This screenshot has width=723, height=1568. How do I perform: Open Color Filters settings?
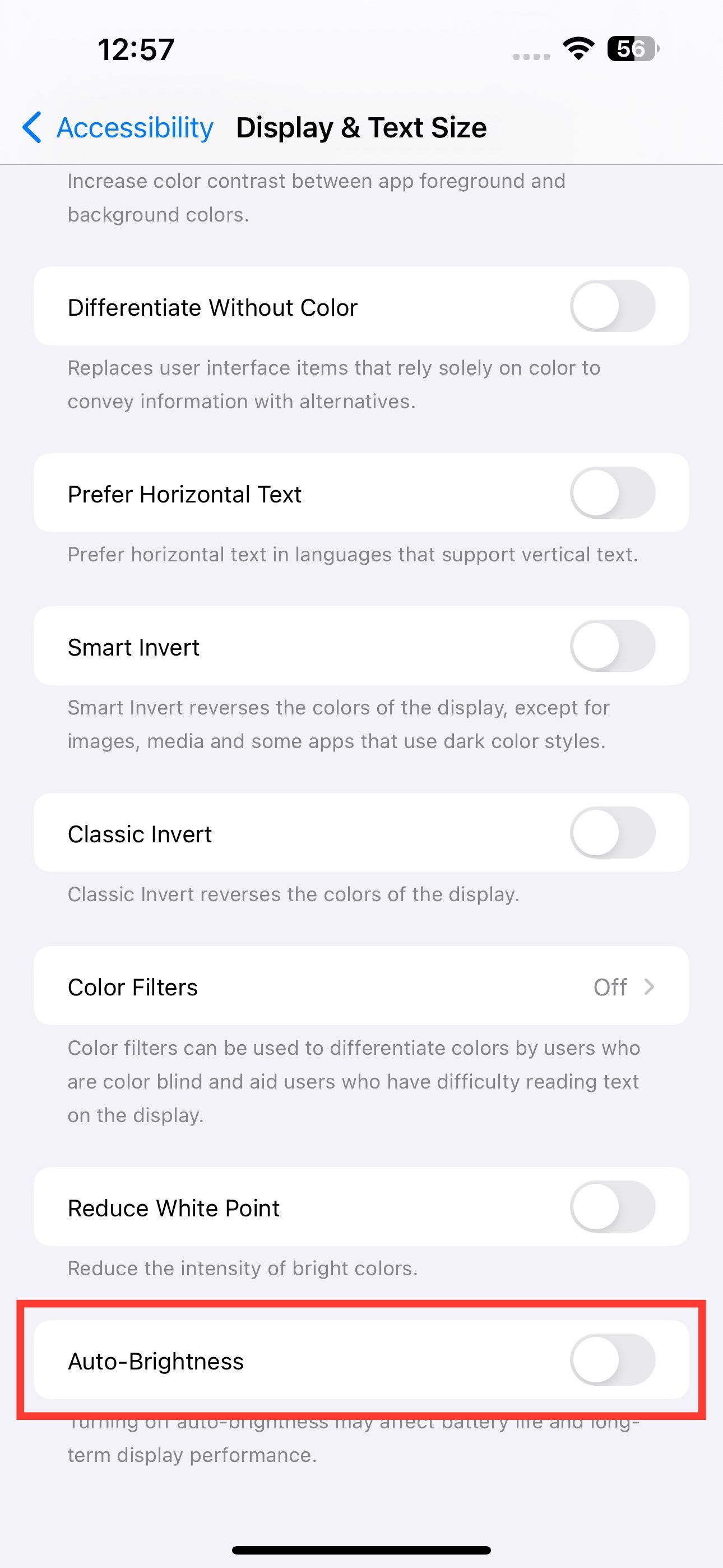[361, 986]
